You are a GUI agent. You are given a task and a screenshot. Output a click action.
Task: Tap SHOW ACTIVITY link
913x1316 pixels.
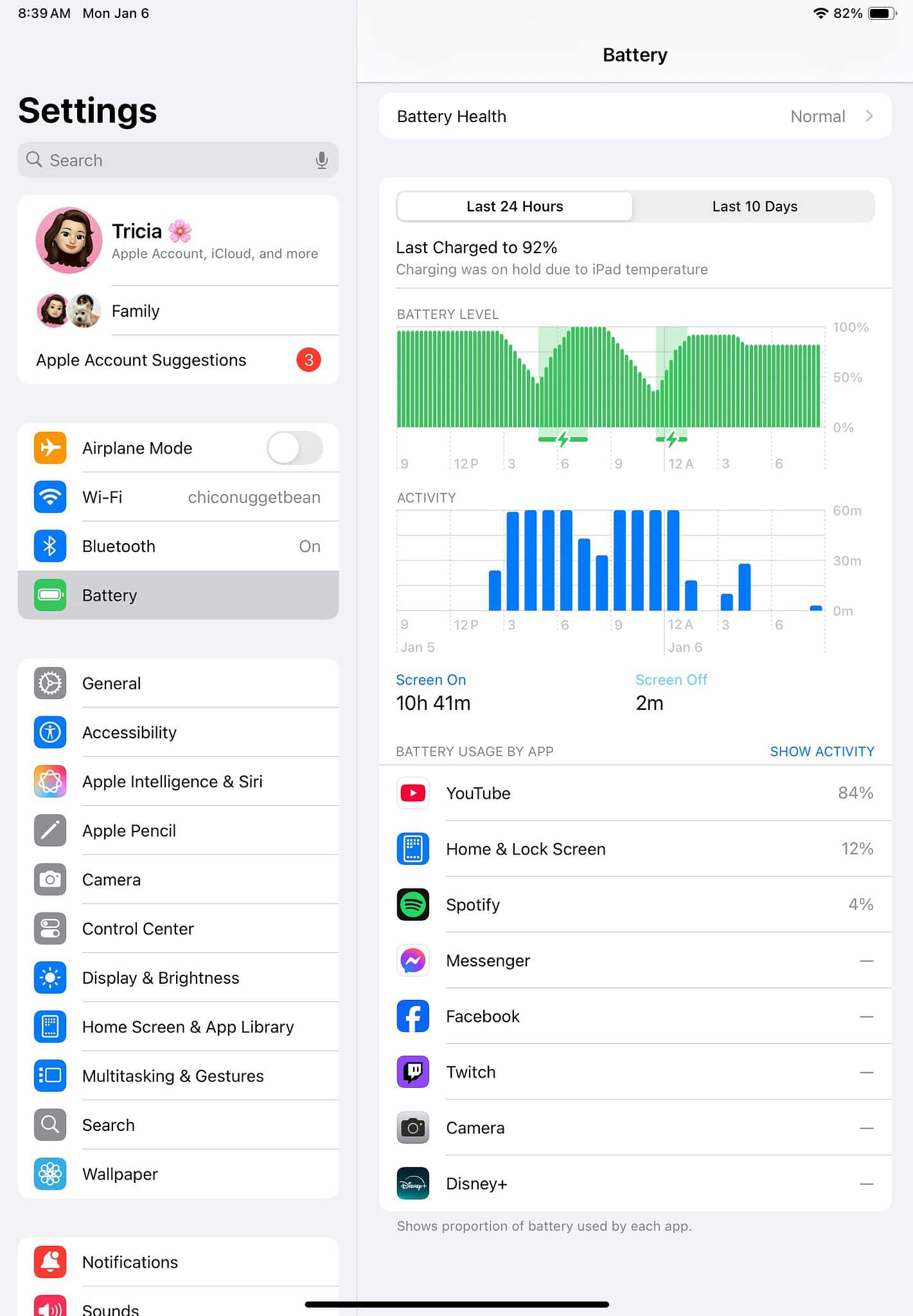822,751
